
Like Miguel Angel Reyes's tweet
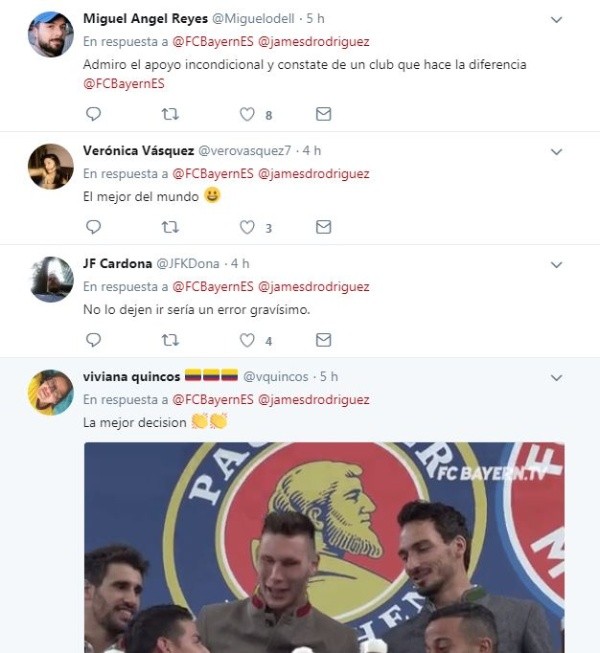click(247, 114)
